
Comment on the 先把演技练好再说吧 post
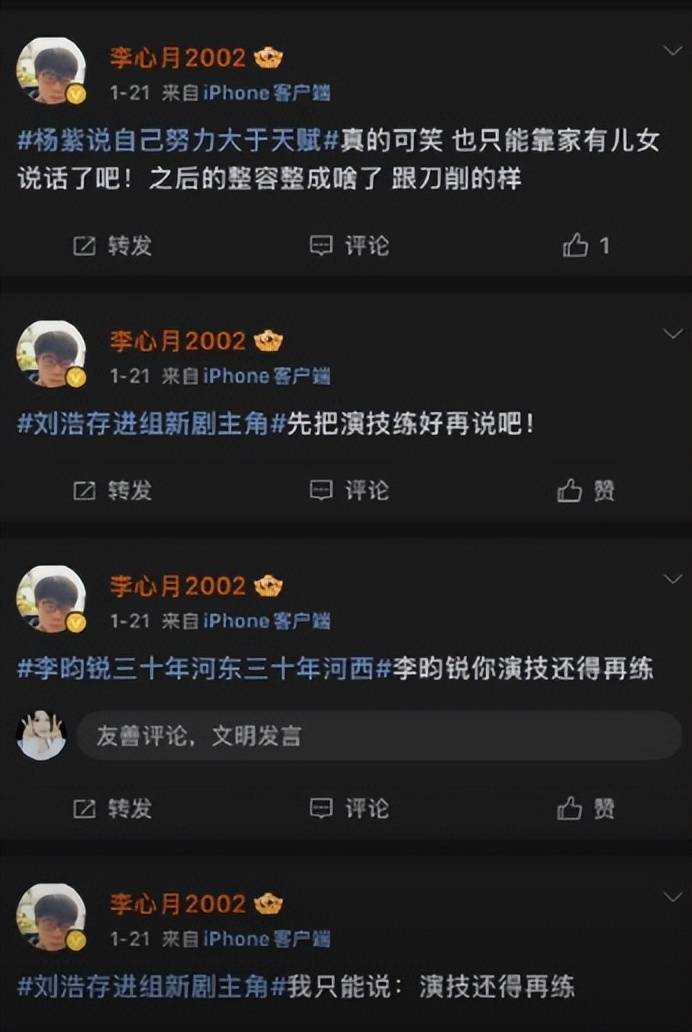pos(349,490)
